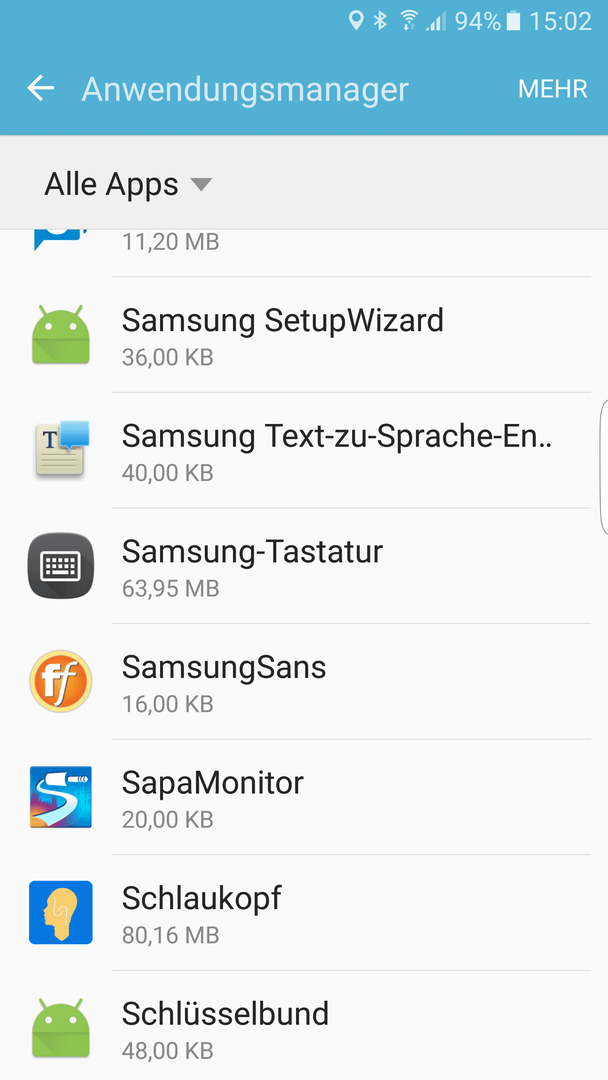
Task: Open the MEHR menu
Action: tap(552, 89)
